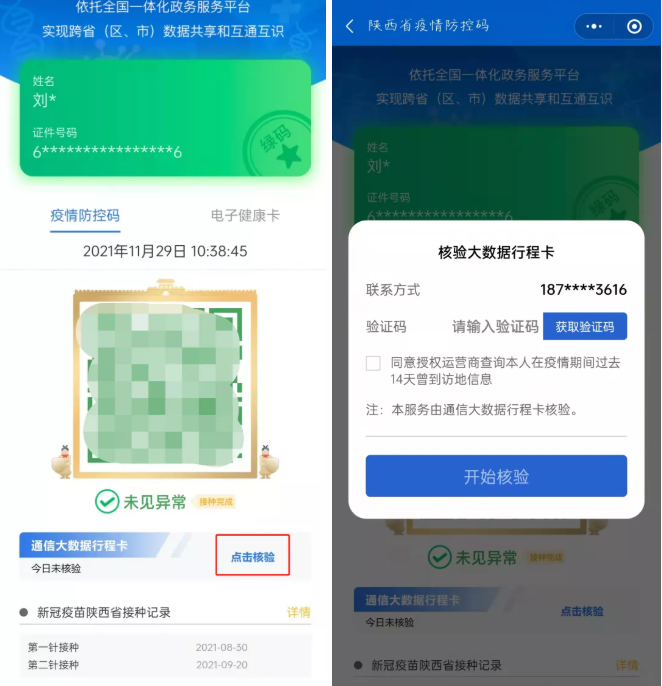Check the 同意授权运营商查询 checkbox
Viewport: 662px width, 686px height.
pos(373,364)
